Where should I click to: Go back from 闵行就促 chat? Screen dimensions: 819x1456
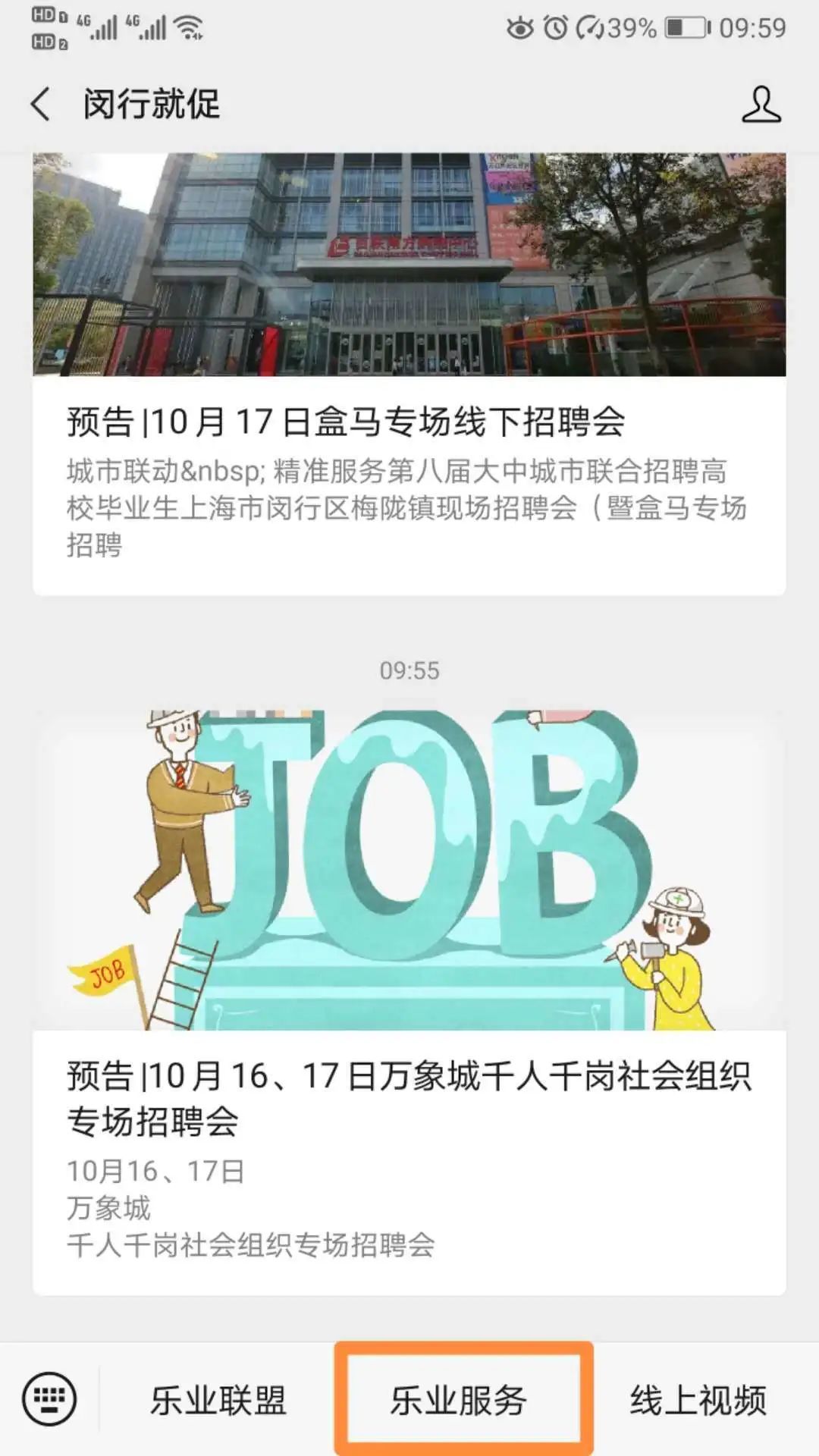coord(41,104)
